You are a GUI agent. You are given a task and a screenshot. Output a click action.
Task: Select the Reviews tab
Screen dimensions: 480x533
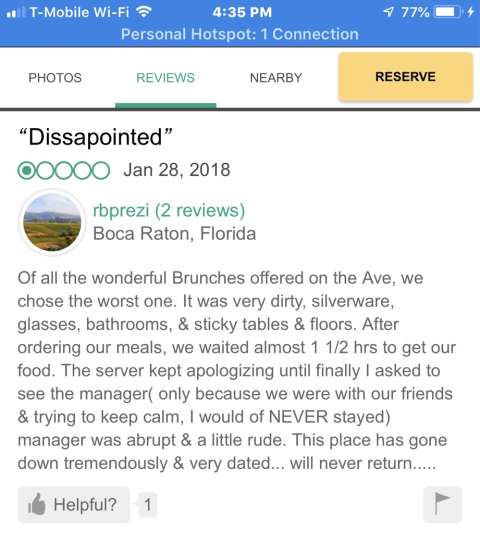pyautogui.click(x=166, y=78)
